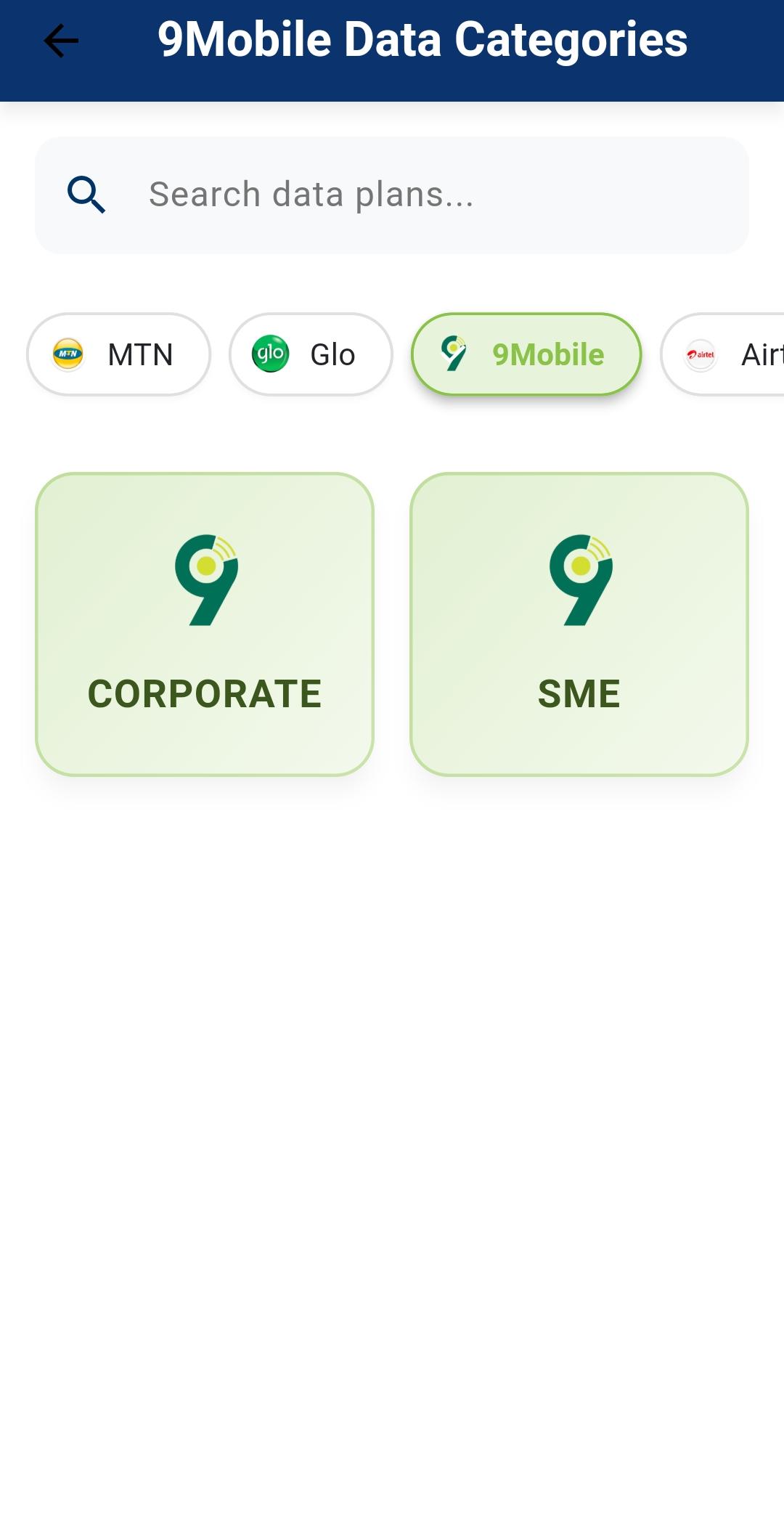Viewport: 784px width, 1519px height.
Task: Open the SME data category
Action: click(581, 624)
